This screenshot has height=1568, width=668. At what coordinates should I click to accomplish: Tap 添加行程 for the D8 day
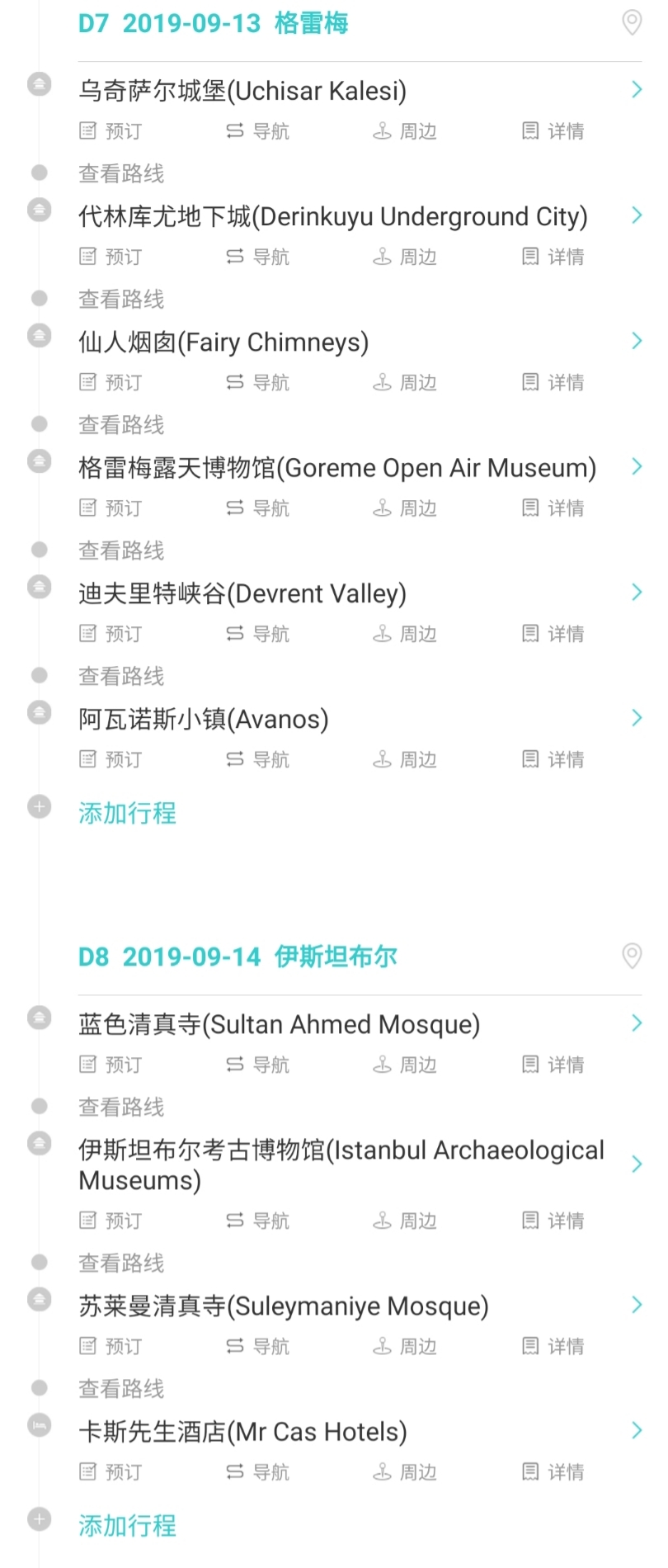[127, 1526]
